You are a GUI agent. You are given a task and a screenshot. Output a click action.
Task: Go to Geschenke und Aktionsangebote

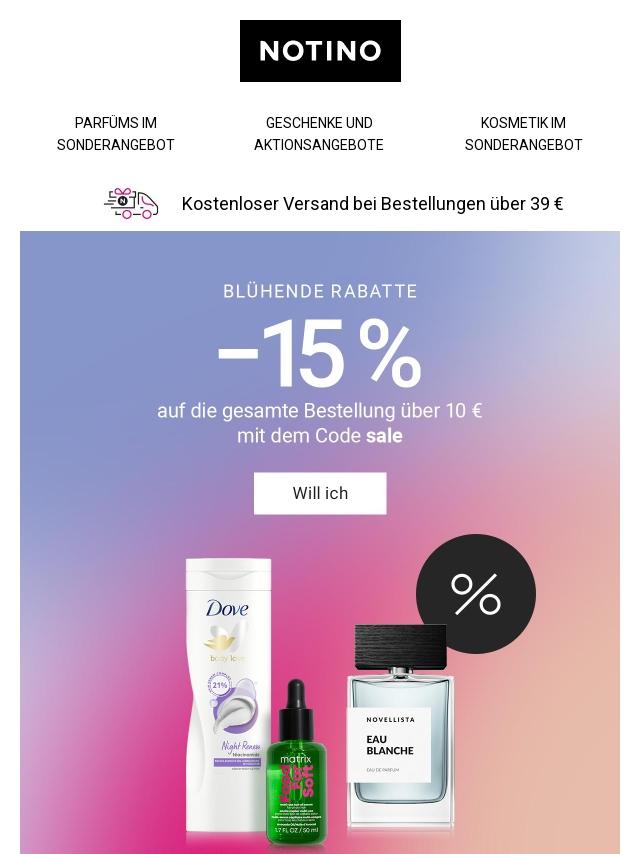pyautogui.click(x=319, y=134)
